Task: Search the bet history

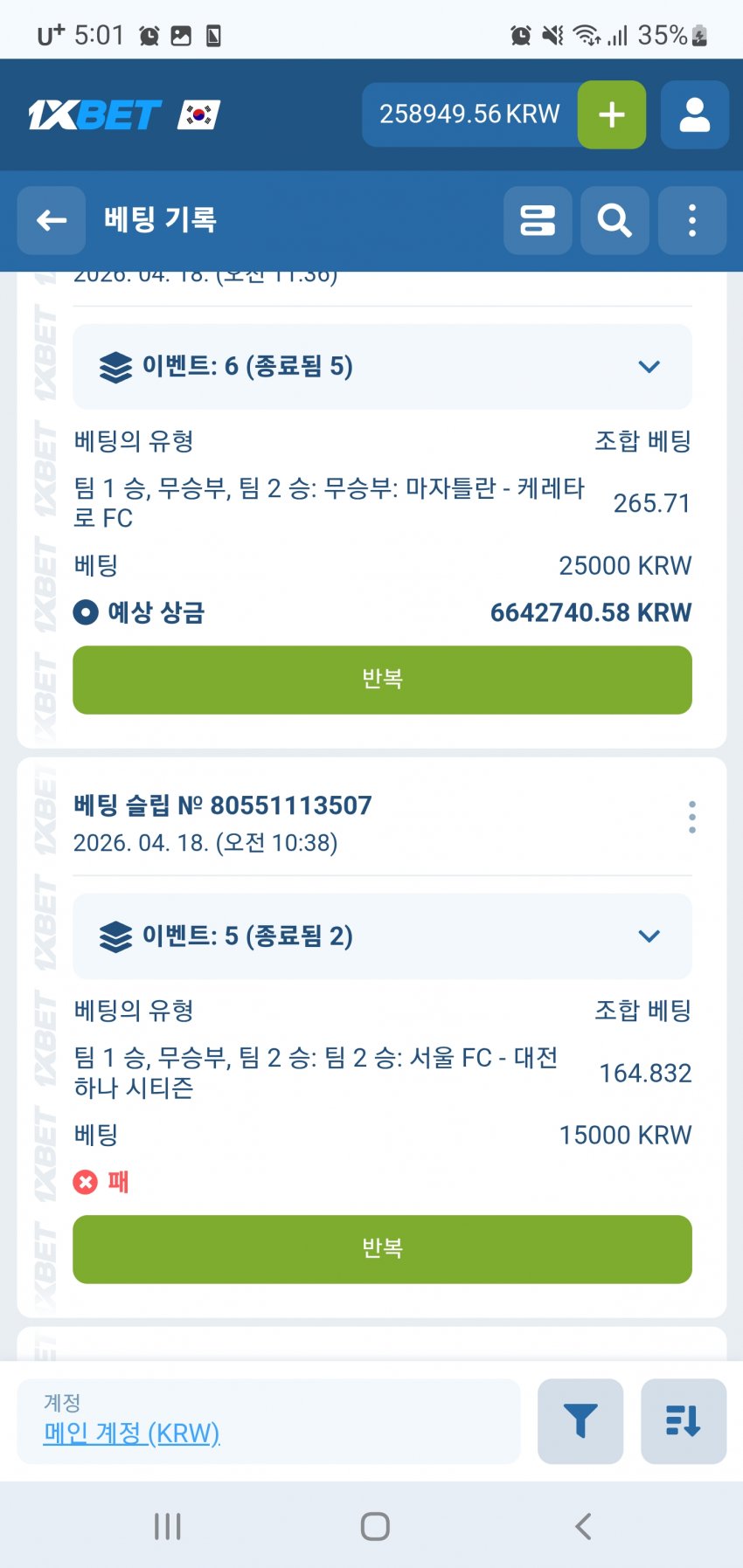Action: [615, 220]
